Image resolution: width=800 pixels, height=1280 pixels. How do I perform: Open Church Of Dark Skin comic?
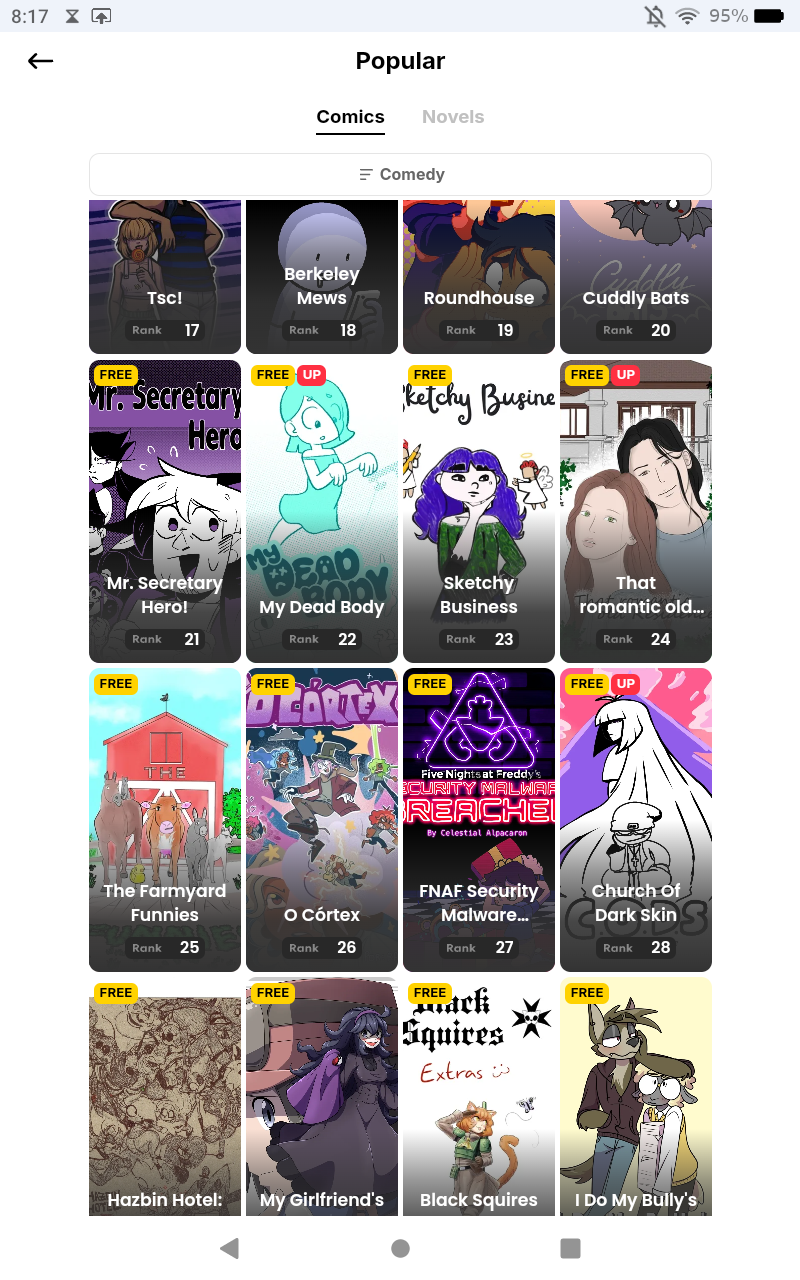coord(636,819)
